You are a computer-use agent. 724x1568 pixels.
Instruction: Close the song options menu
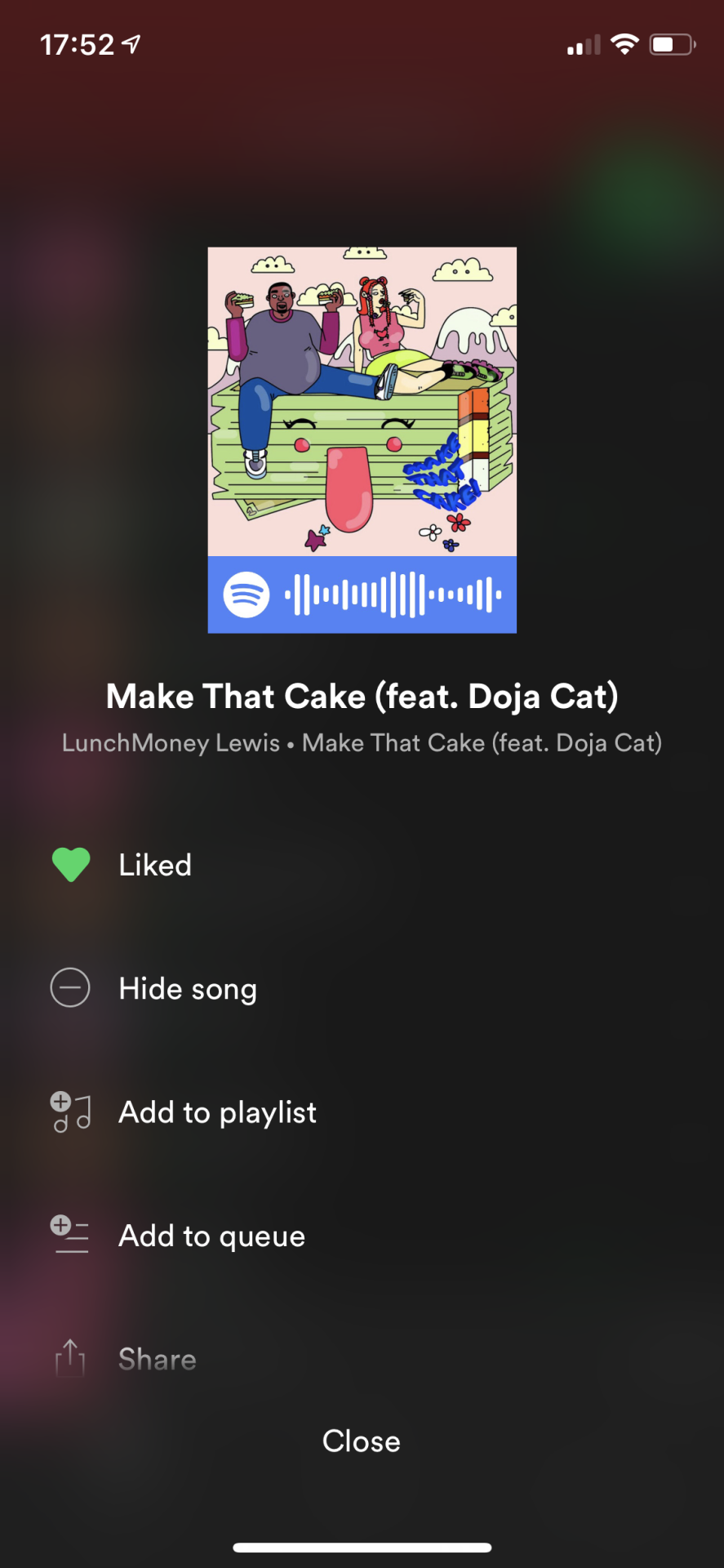pos(362,1441)
